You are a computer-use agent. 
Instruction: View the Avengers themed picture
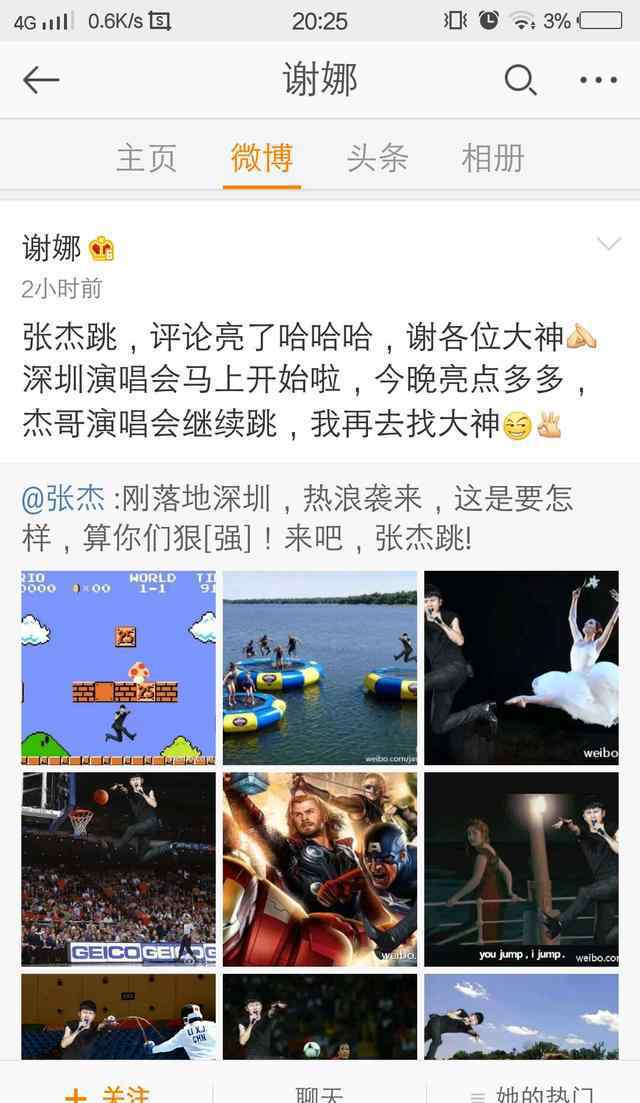[319, 868]
